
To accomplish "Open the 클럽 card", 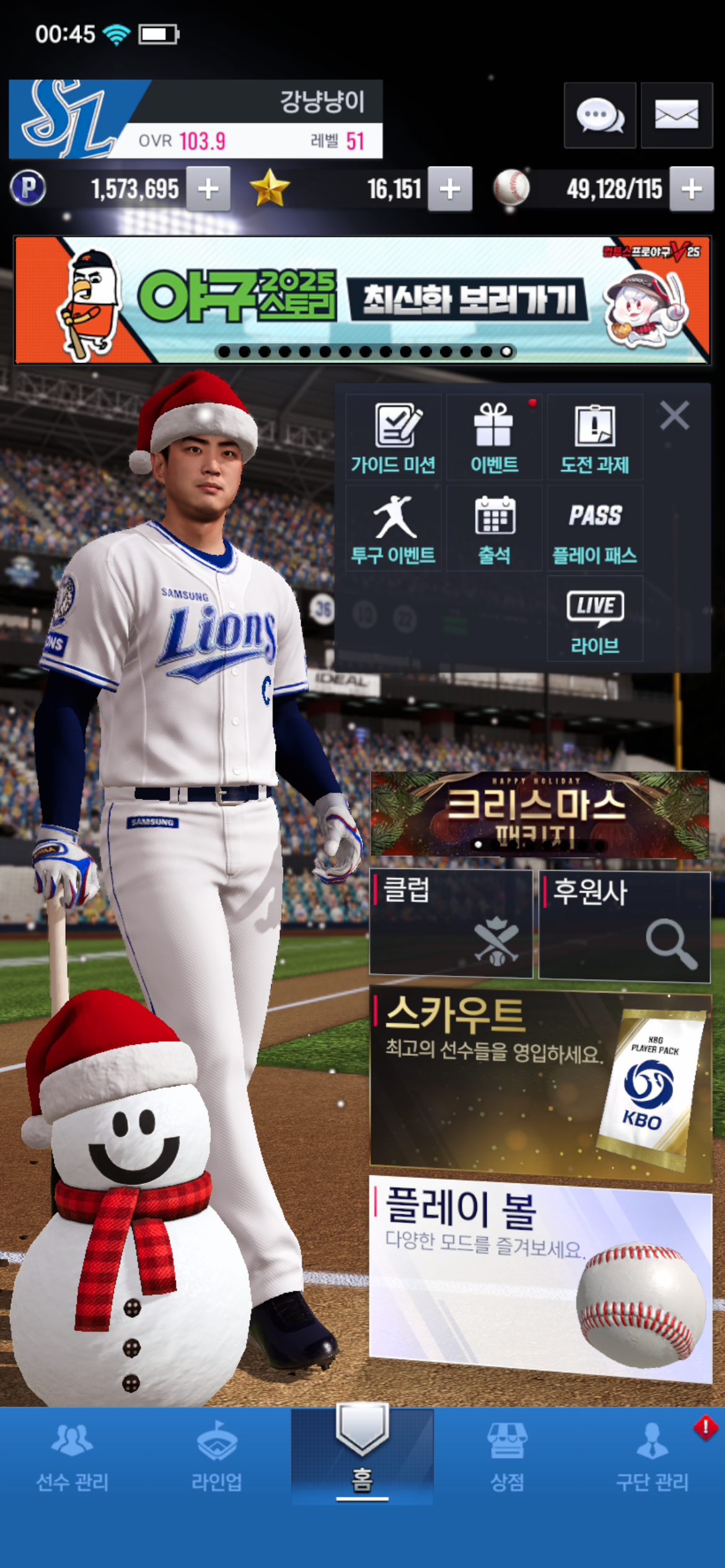I will pyautogui.click(x=450, y=923).
